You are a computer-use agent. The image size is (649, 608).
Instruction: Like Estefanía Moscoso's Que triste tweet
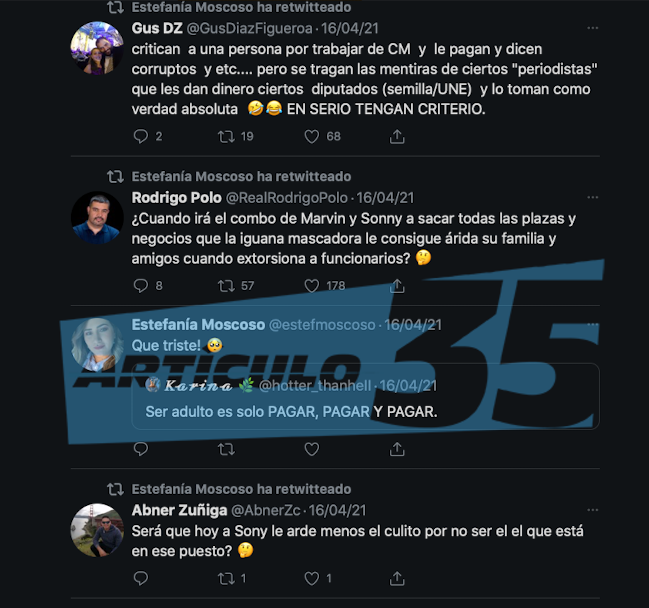311,450
